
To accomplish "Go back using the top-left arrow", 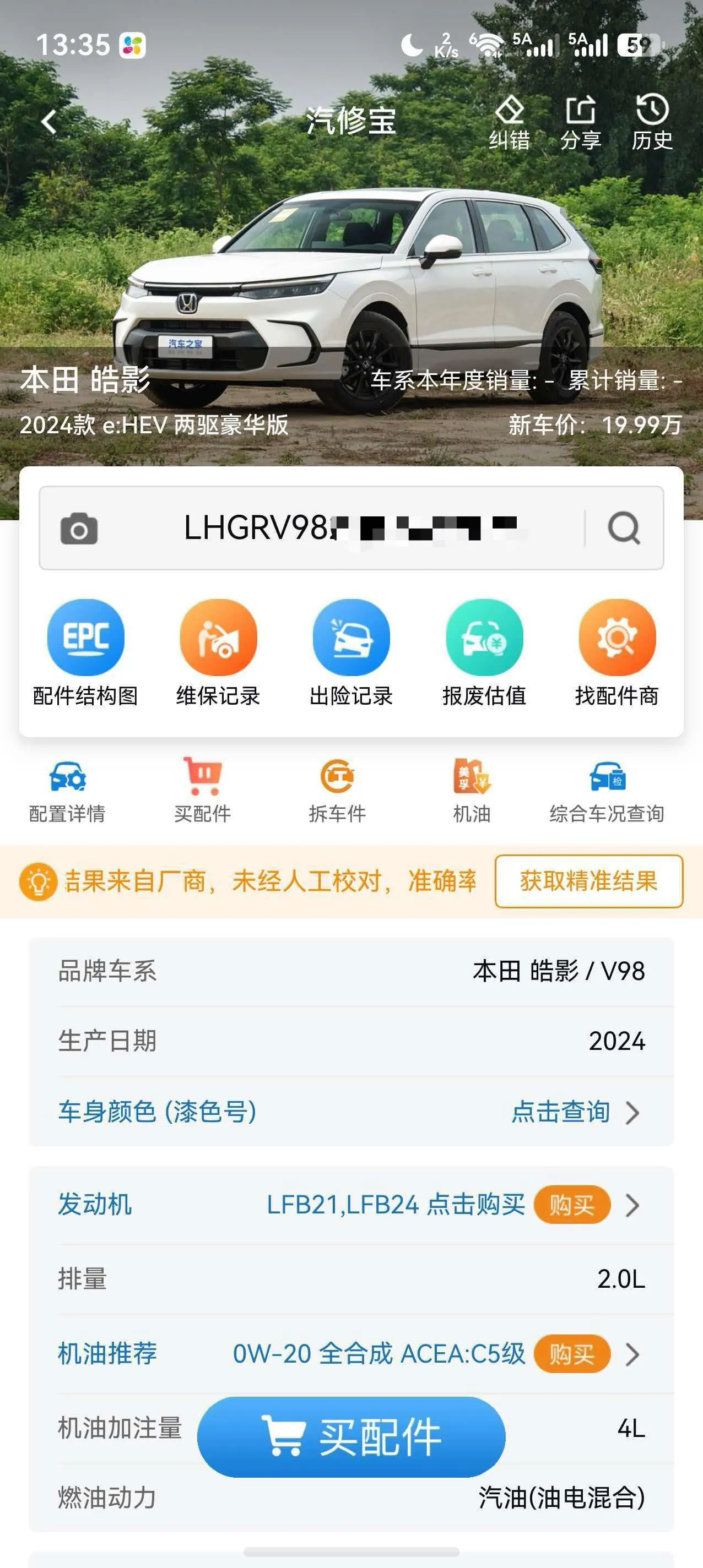I will 50,121.
